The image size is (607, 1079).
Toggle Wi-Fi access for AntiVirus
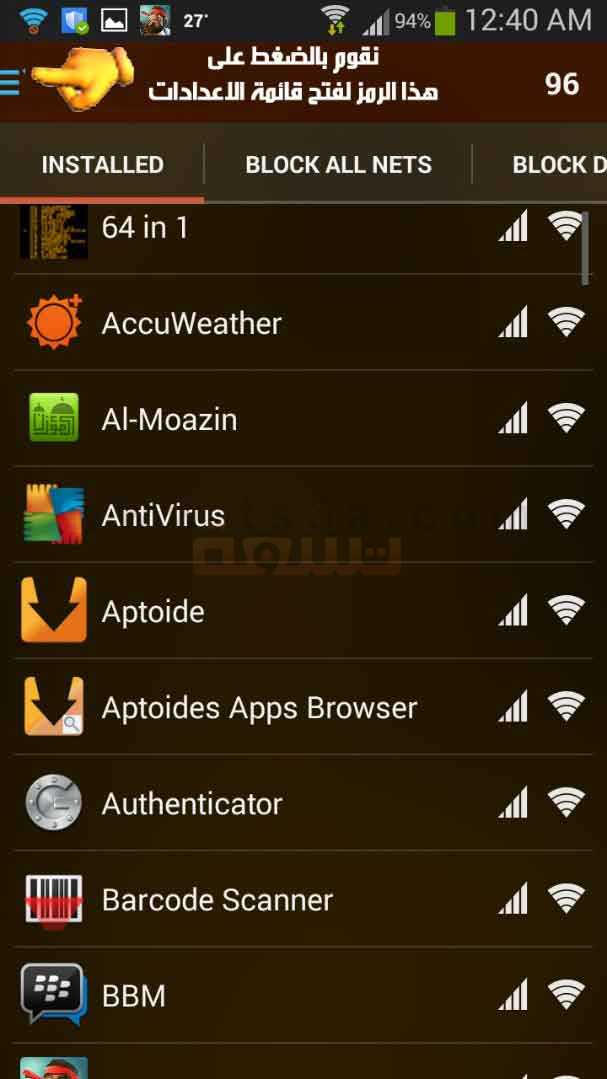[566, 514]
